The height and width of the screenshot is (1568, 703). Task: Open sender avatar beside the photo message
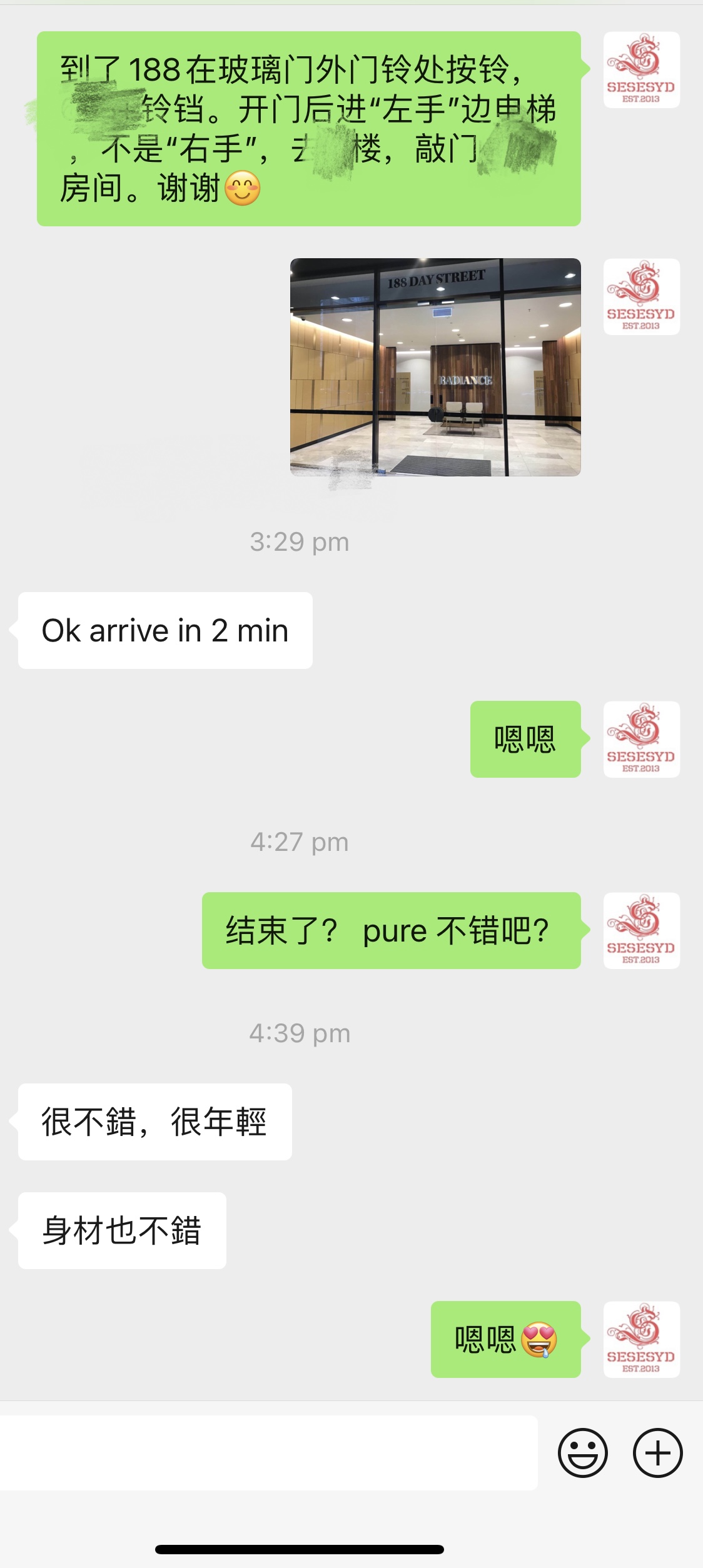point(641,297)
